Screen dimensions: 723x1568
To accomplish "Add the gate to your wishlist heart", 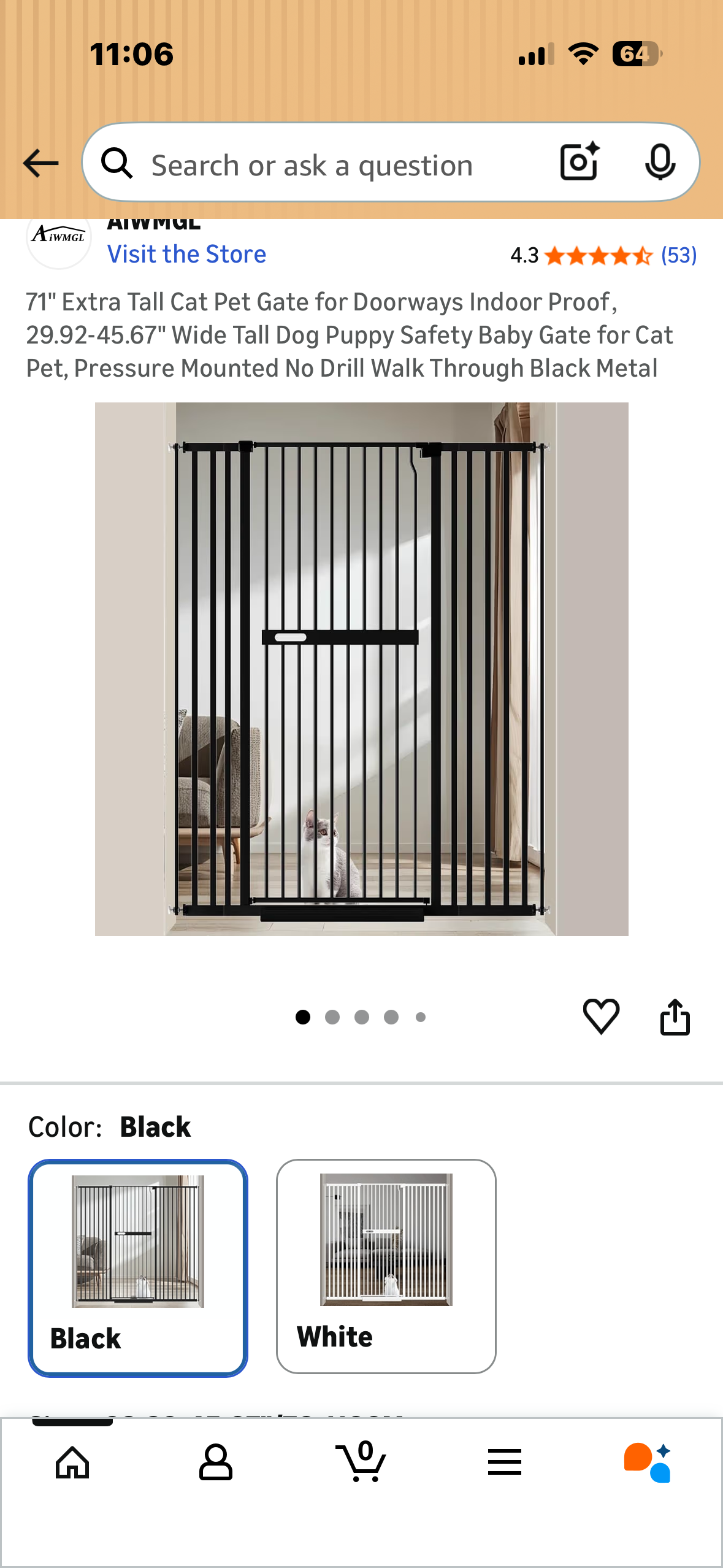I will pos(601,1017).
